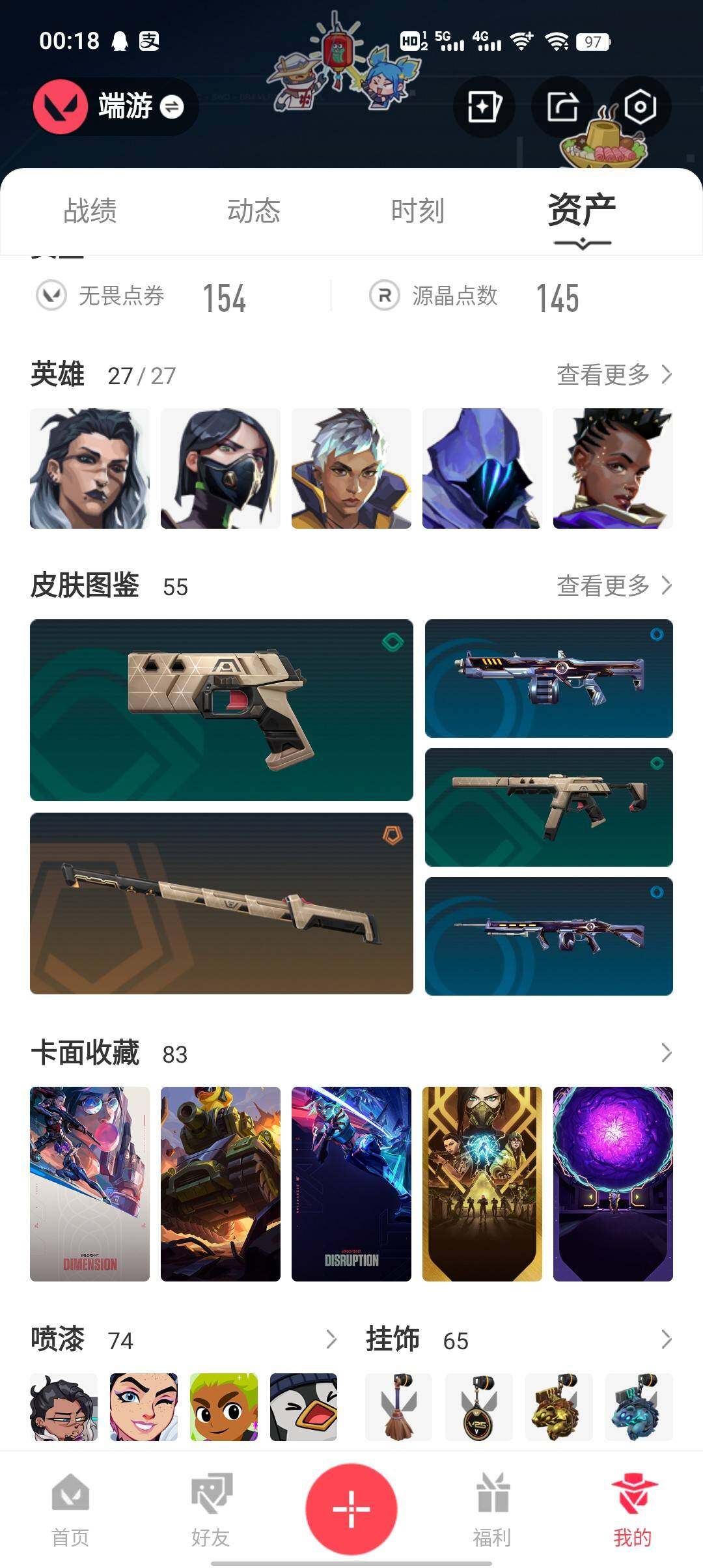This screenshot has width=703, height=1568.
Task: Expand the 卡面收藏 collection chevron
Action: (666, 1052)
